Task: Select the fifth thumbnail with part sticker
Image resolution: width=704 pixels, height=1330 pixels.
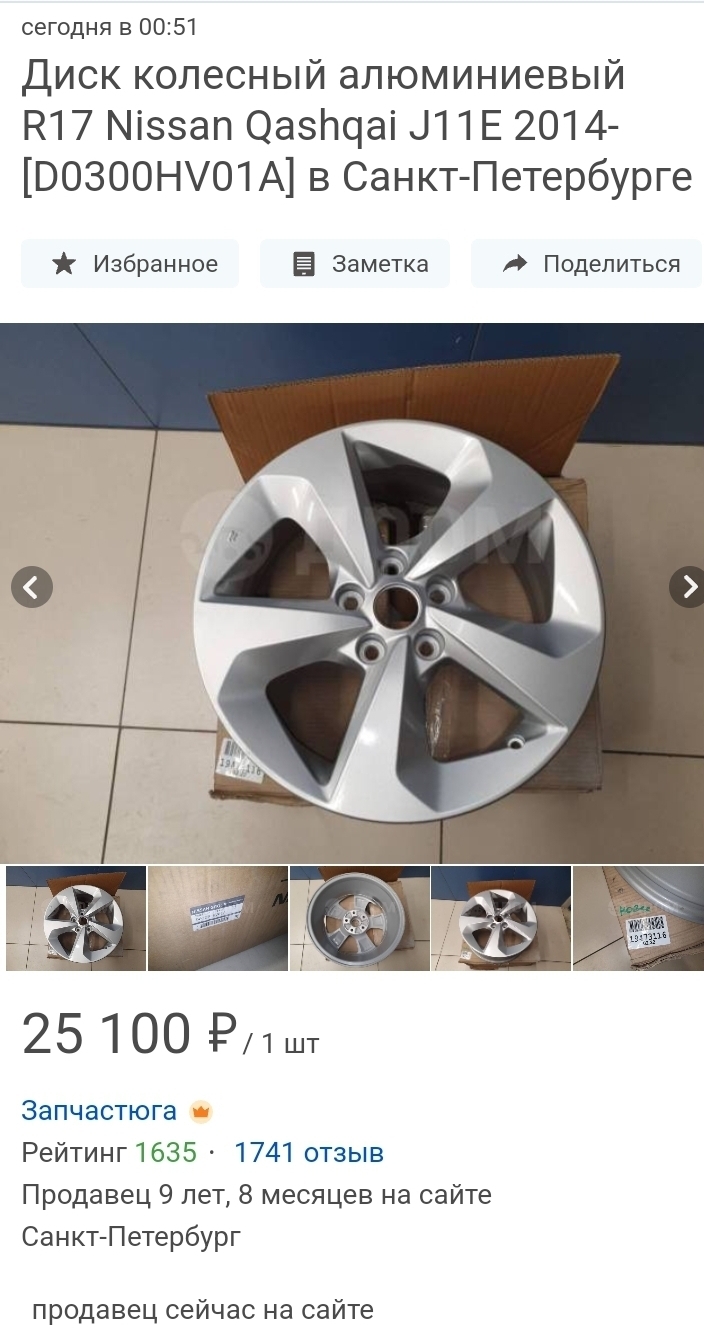Action: (639, 918)
